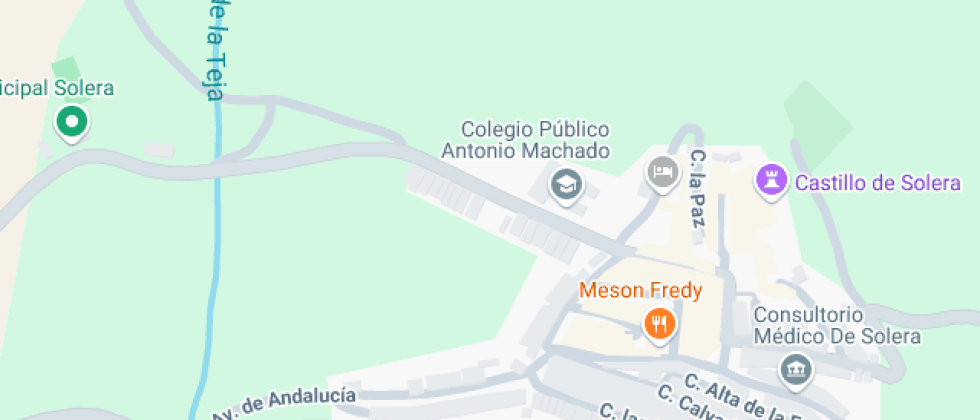This screenshot has width=980, height=420.
Task: Select the hotel pin near C. la Paz
Action: (x=661, y=172)
